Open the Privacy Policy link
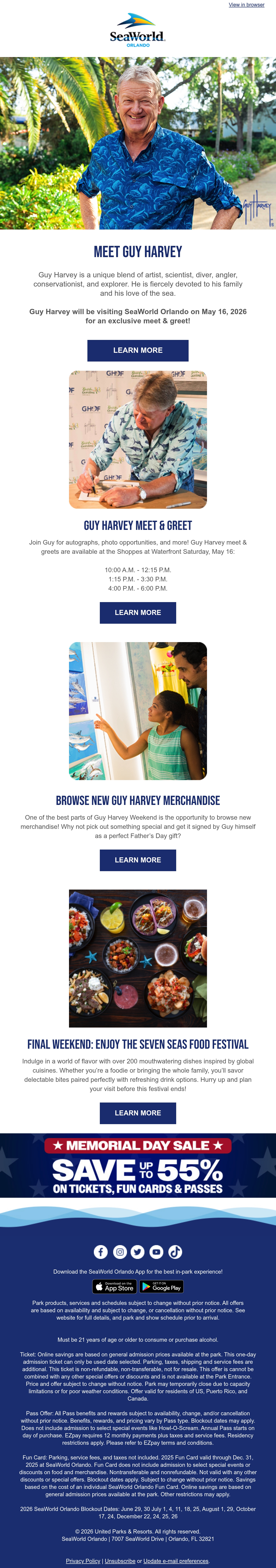Screen dimensions: 276x1568 click(83, 1561)
